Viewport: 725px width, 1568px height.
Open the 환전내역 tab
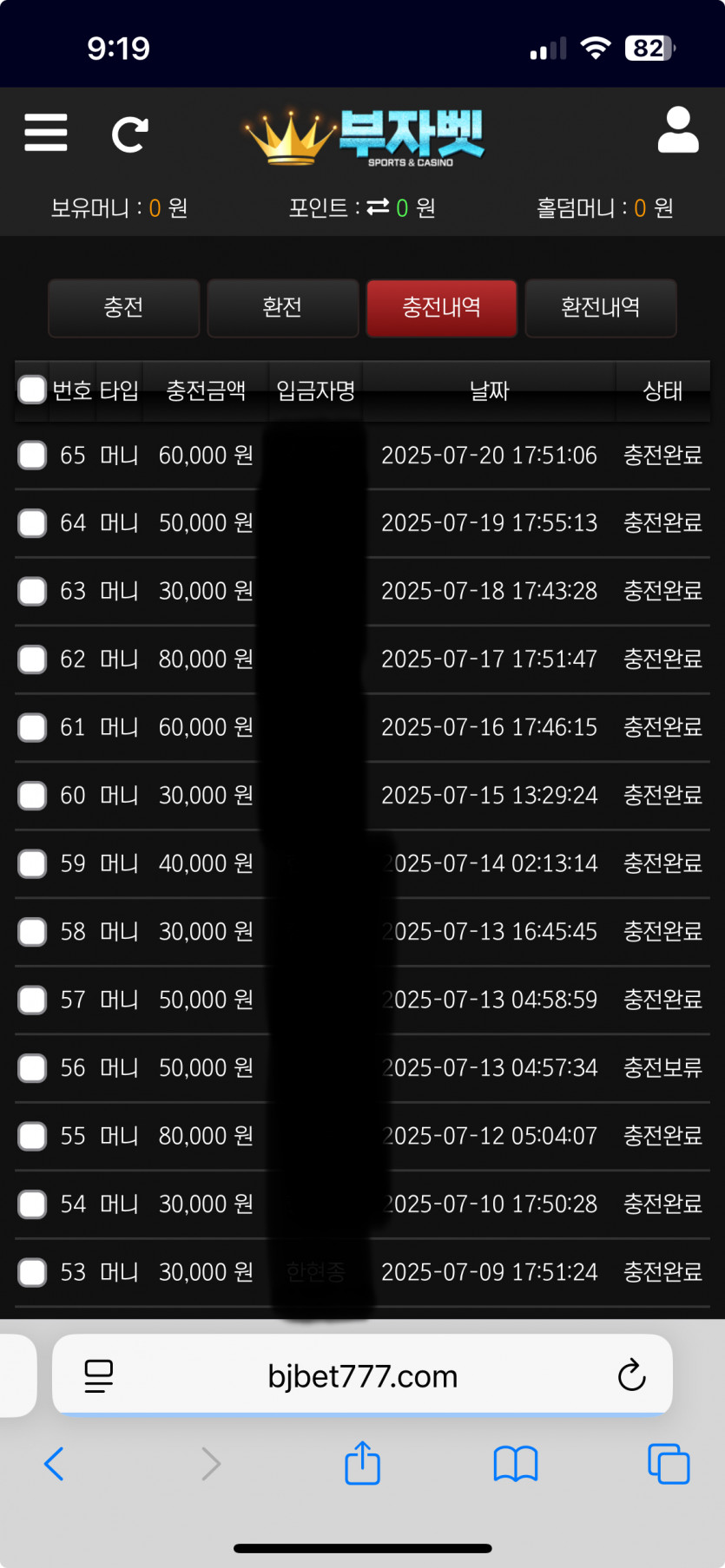[600, 307]
